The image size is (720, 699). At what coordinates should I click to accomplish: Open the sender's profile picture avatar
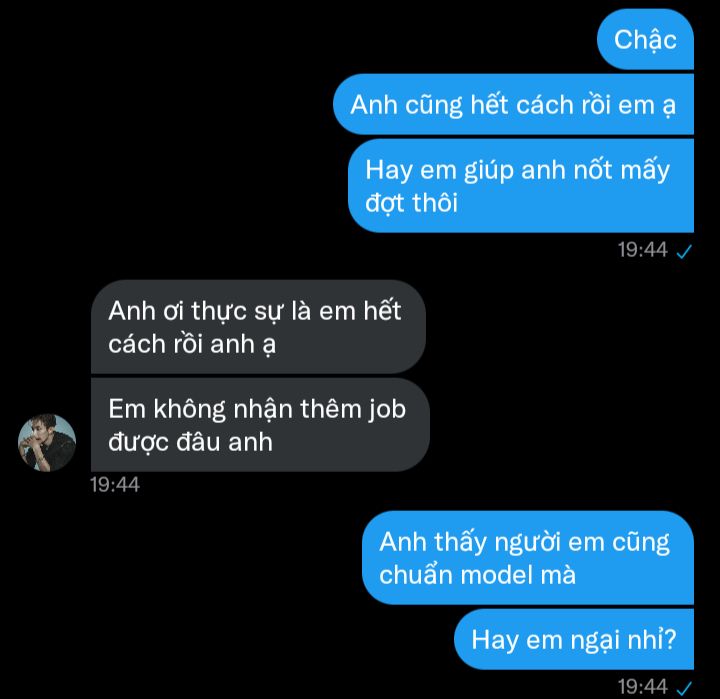[47, 442]
